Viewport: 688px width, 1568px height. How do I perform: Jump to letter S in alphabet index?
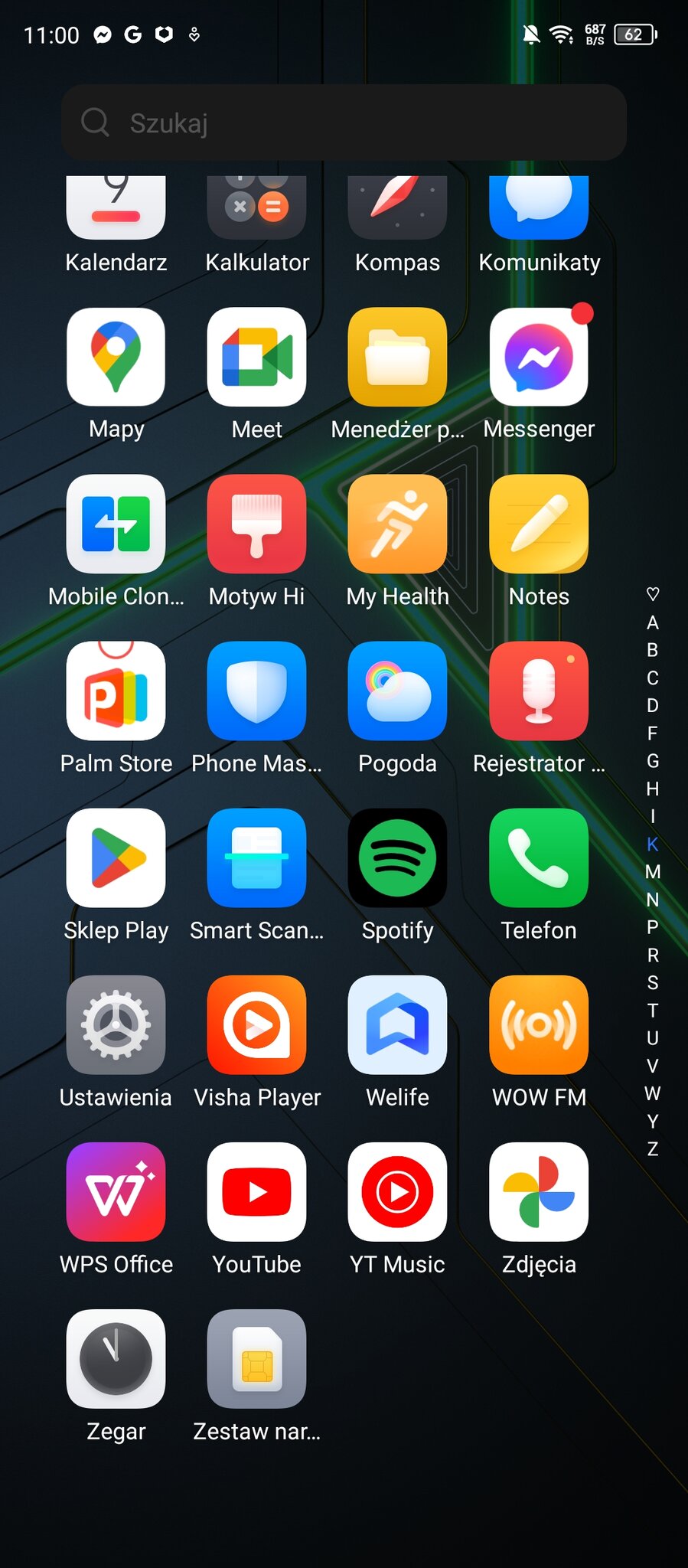pyautogui.click(x=652, y=982)
